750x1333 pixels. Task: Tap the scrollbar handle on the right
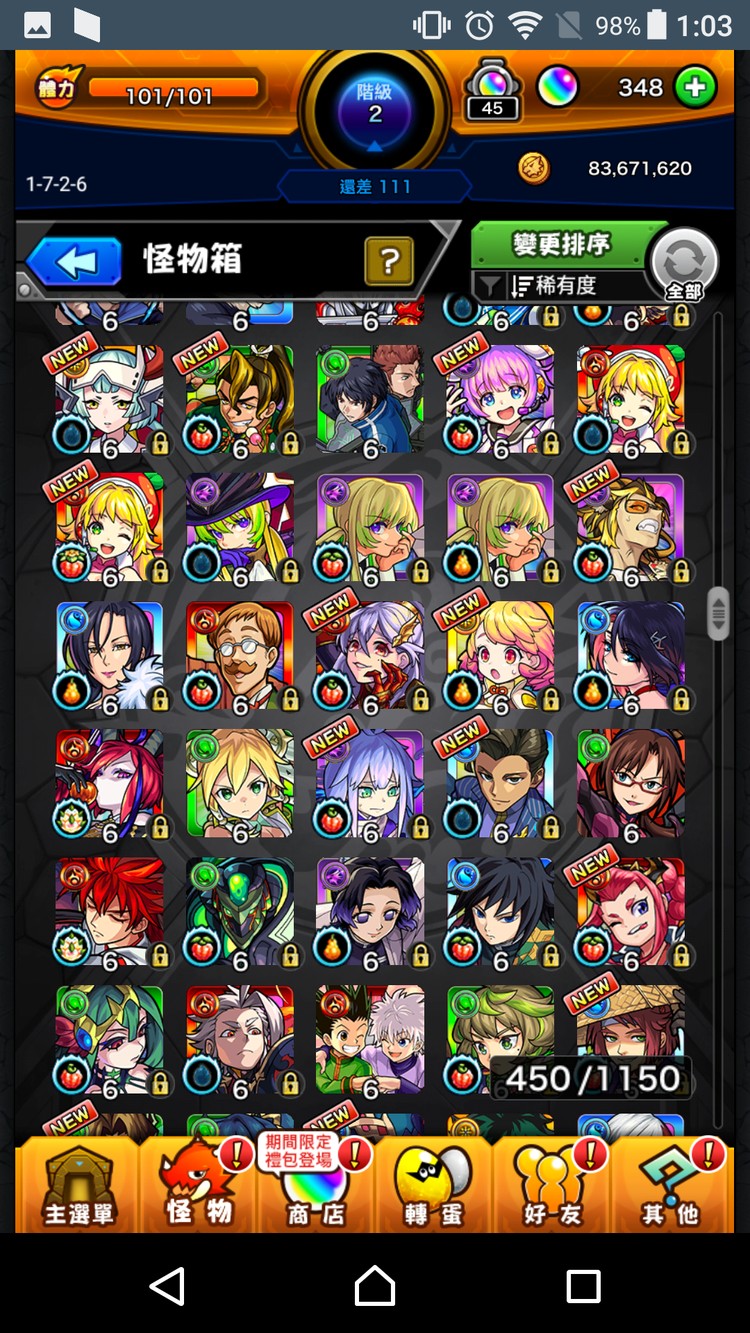718,613
